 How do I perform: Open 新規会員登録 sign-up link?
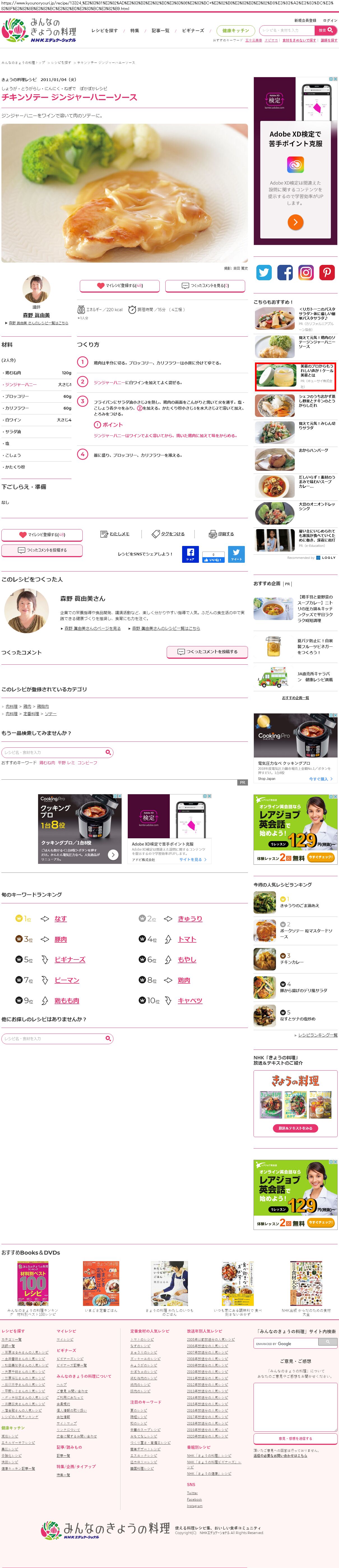point(305,20)
